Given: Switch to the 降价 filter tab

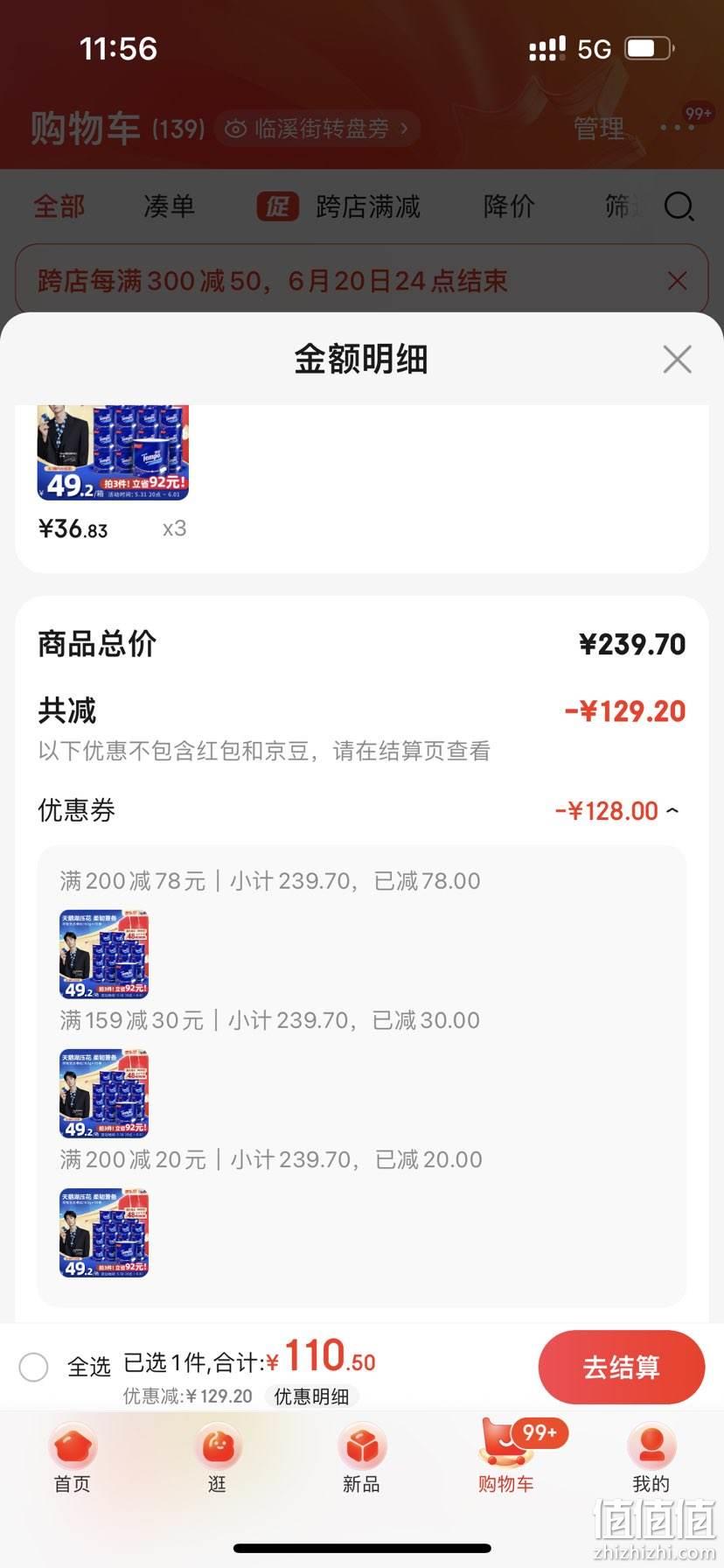Looking at the screenshot, I should pyautogui.click(x=509, y=206).
